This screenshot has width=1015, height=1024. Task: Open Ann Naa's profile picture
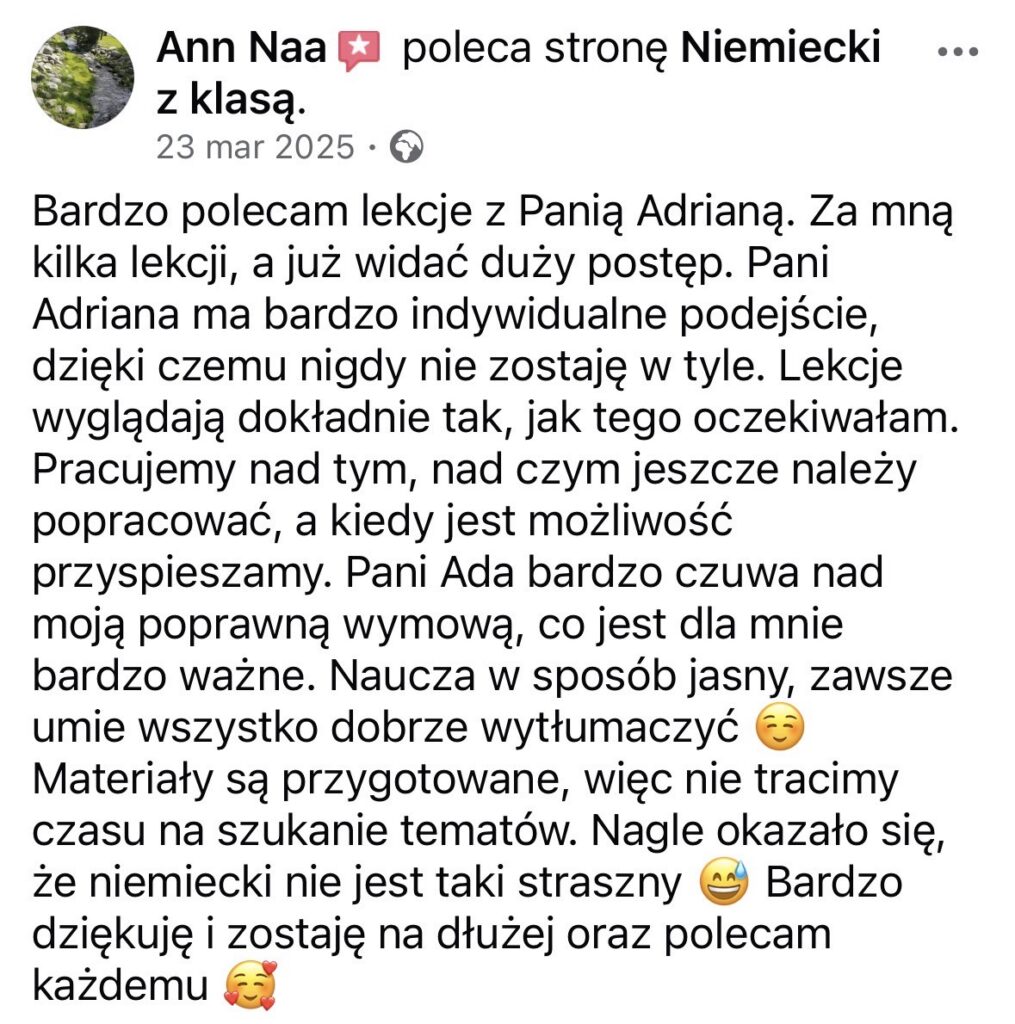click(x=83, y=78)
